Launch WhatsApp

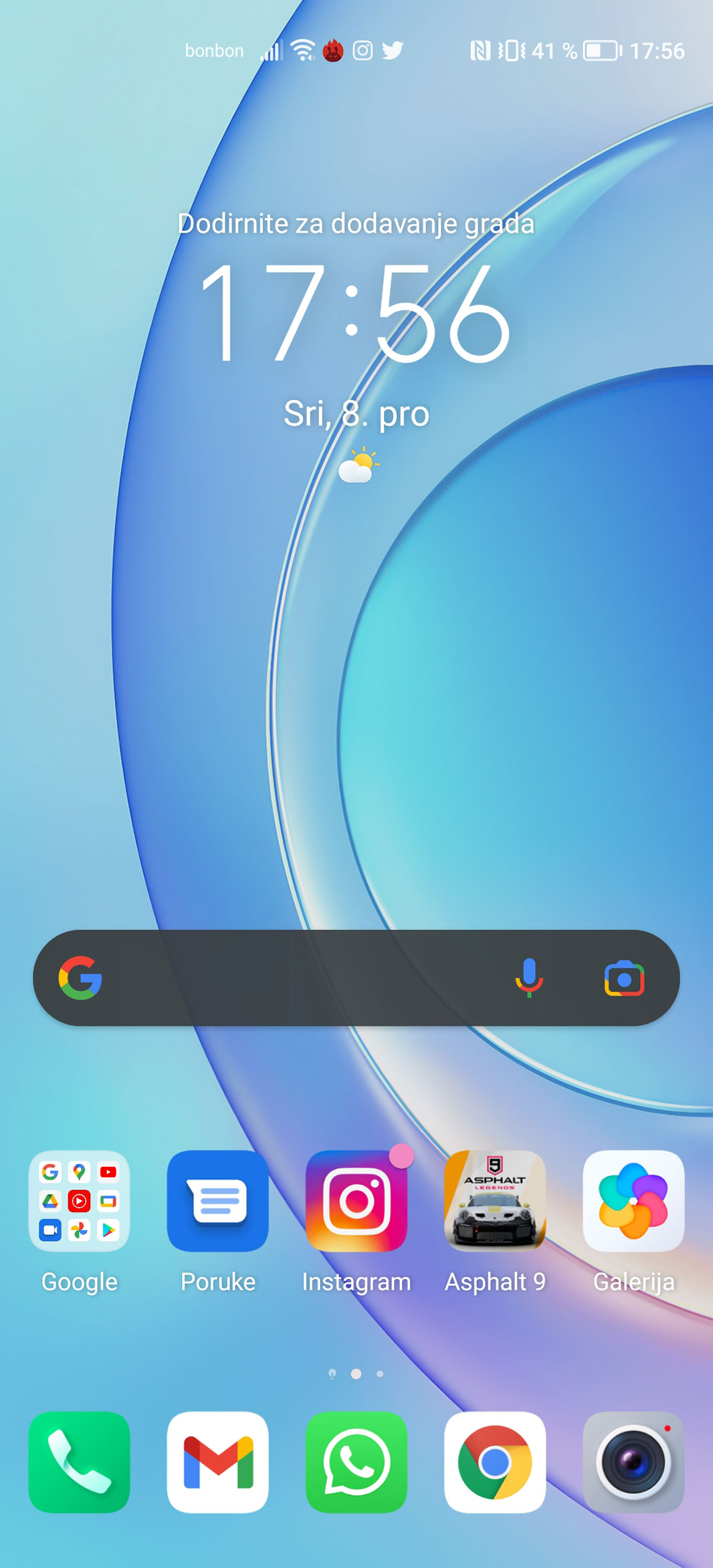click(x=356, y=1462)
